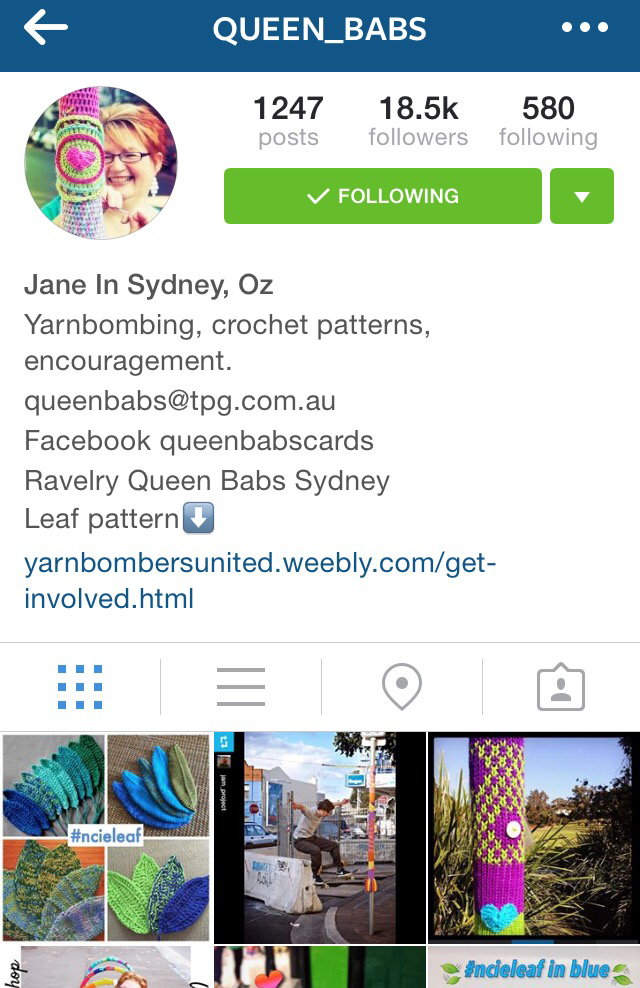
Task: Show photos tagged of this user
Action: [x=561, y=687]
